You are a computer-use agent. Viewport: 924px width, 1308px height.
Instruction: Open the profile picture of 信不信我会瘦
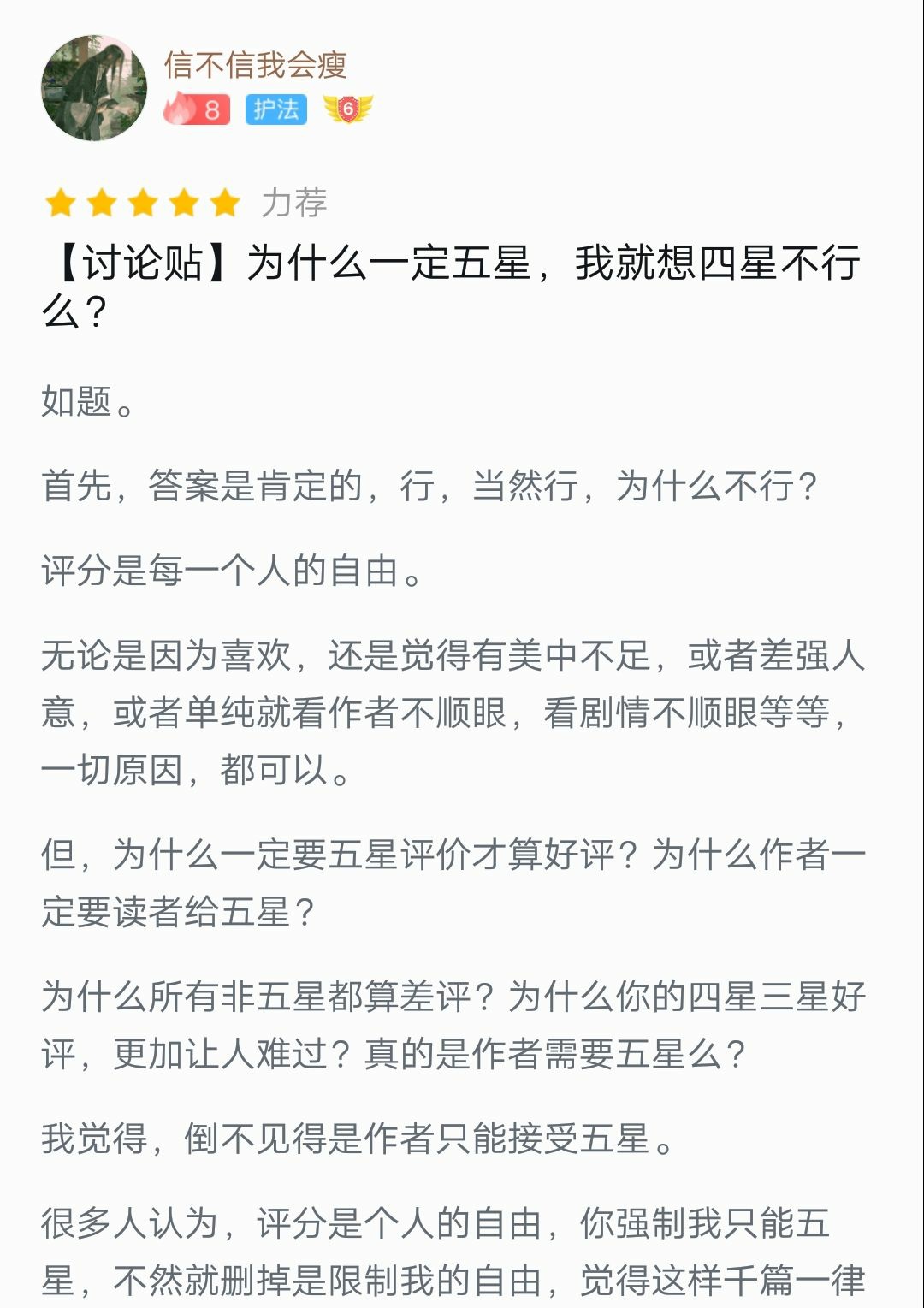93,87
